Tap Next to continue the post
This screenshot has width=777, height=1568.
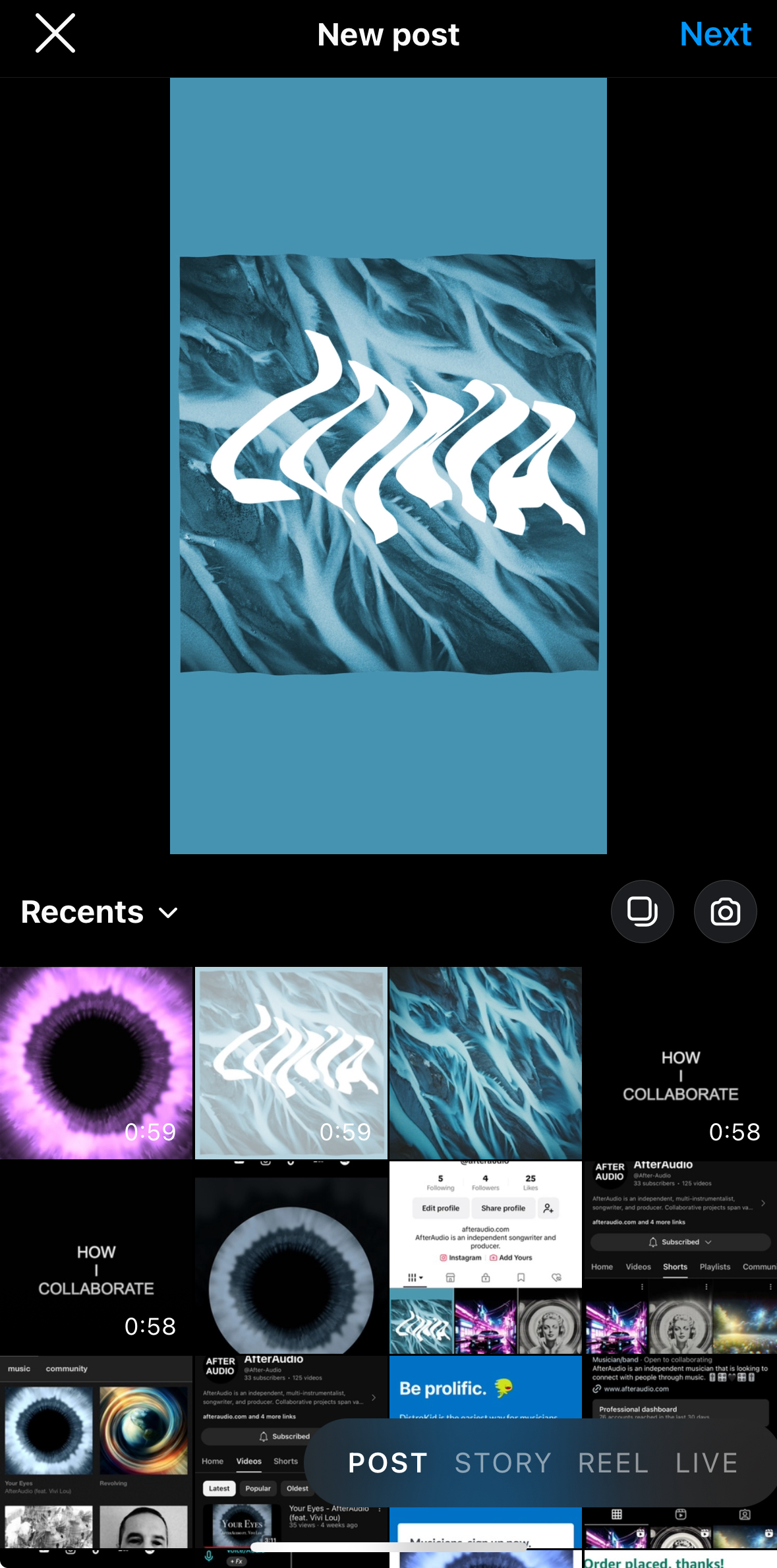[715, 34]
